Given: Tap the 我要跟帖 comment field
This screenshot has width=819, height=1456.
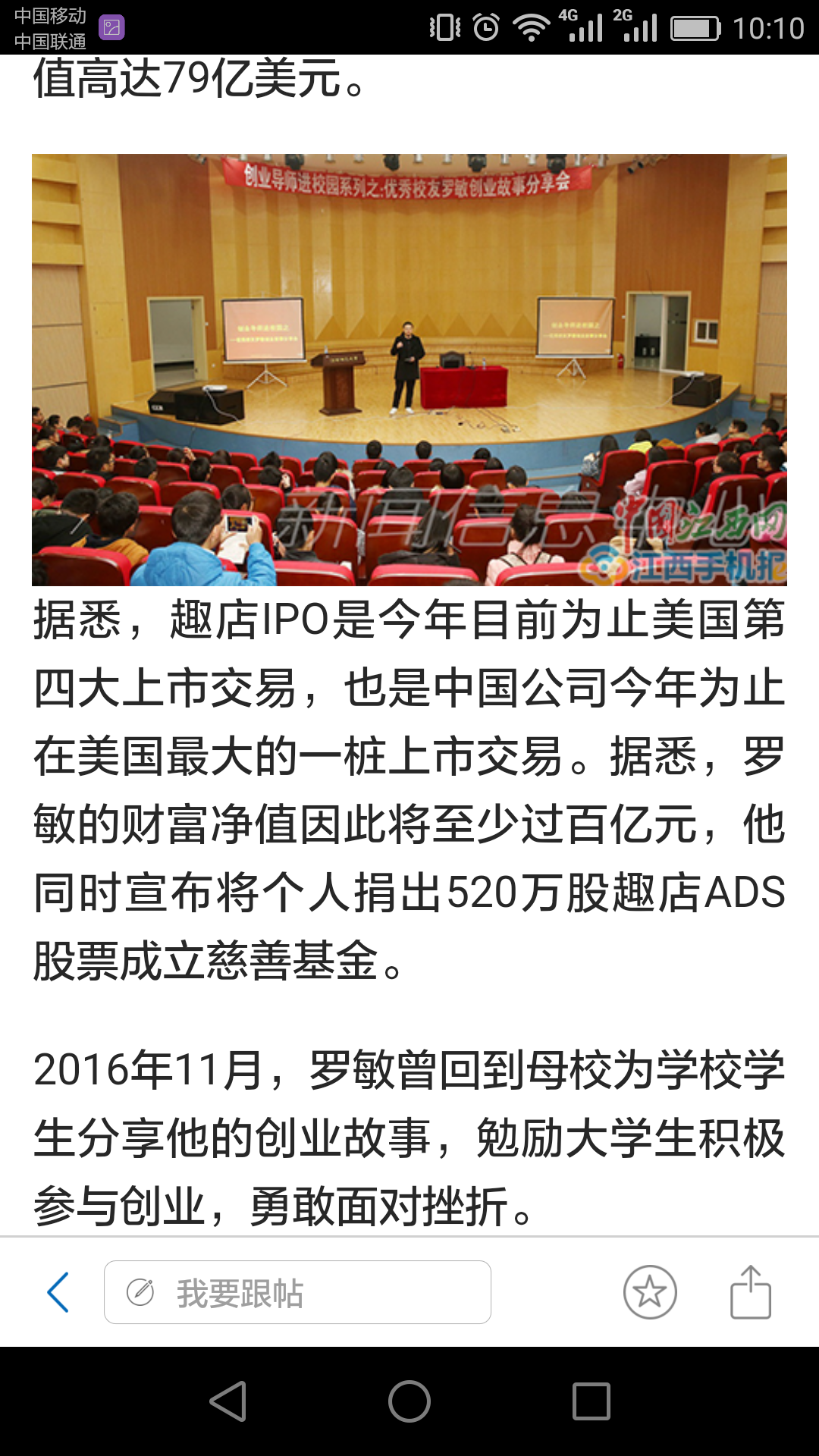Looking at the screenshot, I should point(297,1292).
